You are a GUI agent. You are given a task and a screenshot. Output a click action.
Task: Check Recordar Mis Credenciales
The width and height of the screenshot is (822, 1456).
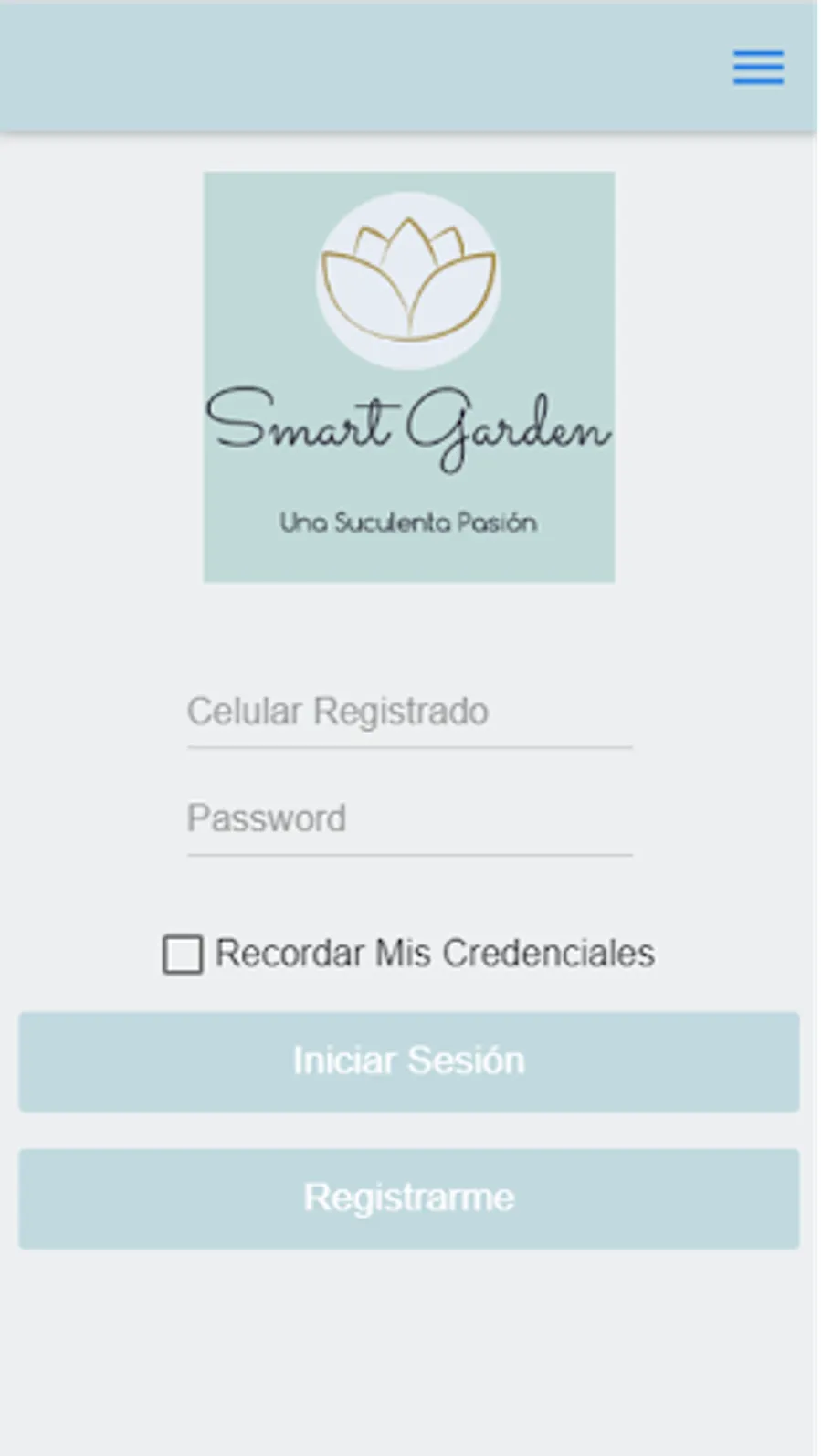[183, 955]
